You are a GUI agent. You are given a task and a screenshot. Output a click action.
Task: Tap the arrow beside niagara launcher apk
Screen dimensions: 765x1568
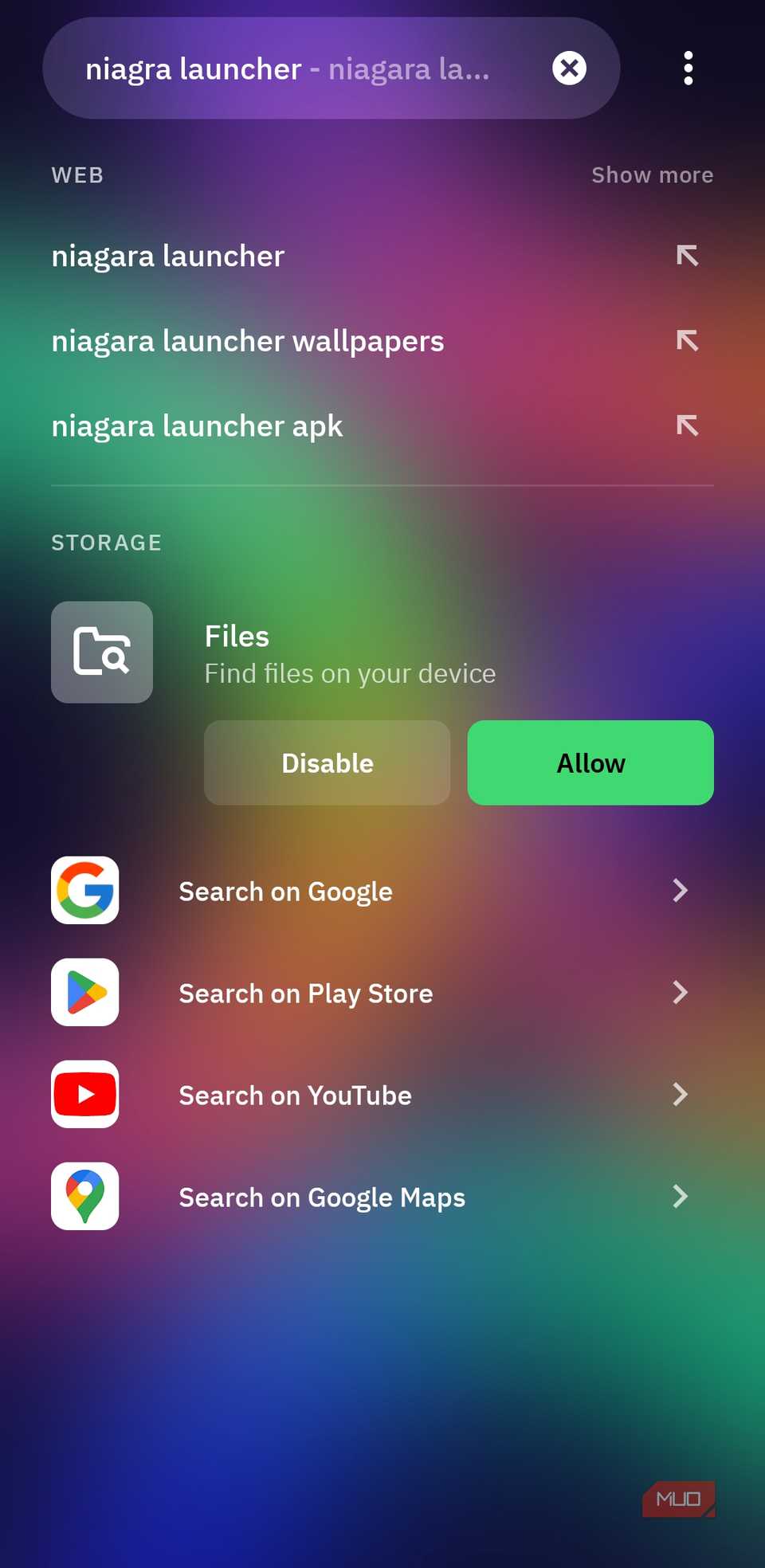(687, 425)
